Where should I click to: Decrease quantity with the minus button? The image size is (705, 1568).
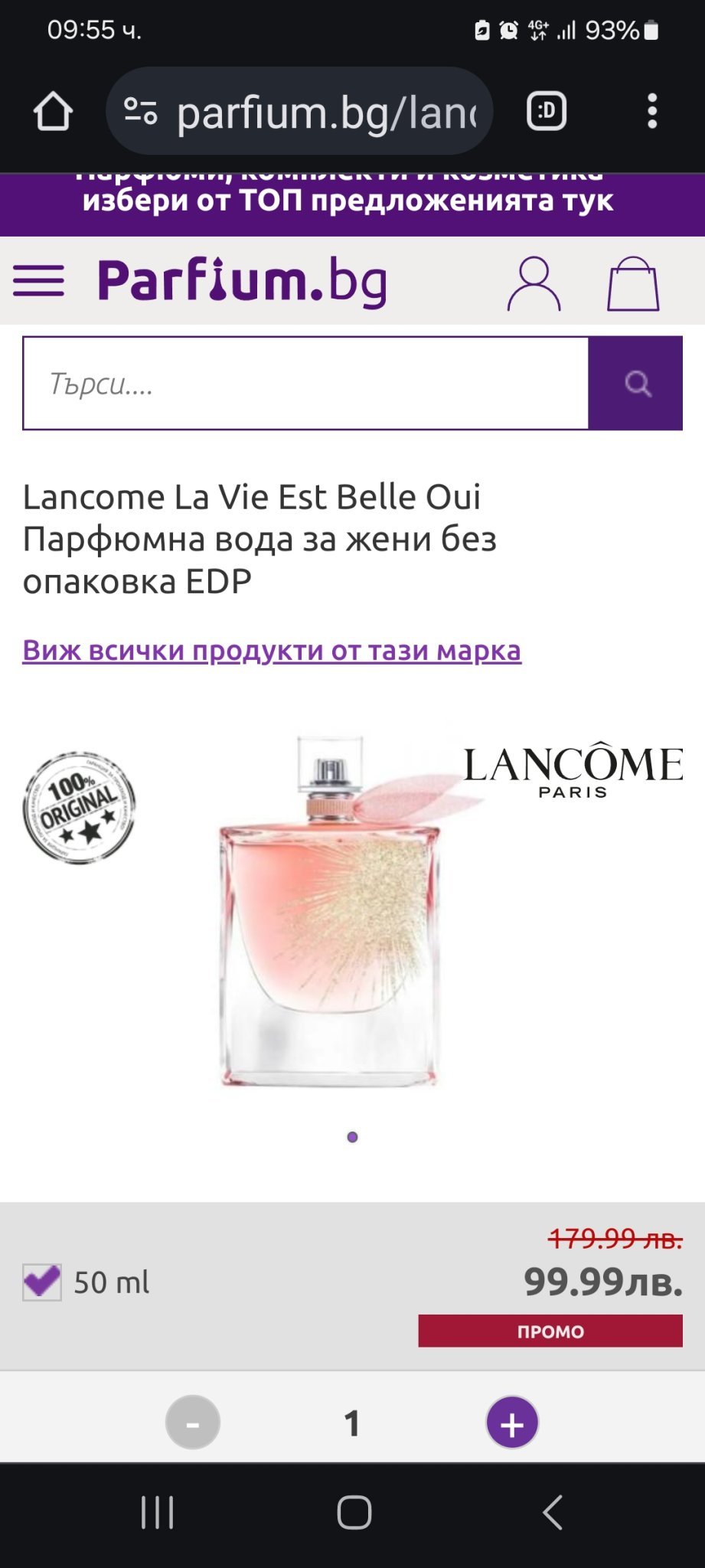tap(193, 1423)
